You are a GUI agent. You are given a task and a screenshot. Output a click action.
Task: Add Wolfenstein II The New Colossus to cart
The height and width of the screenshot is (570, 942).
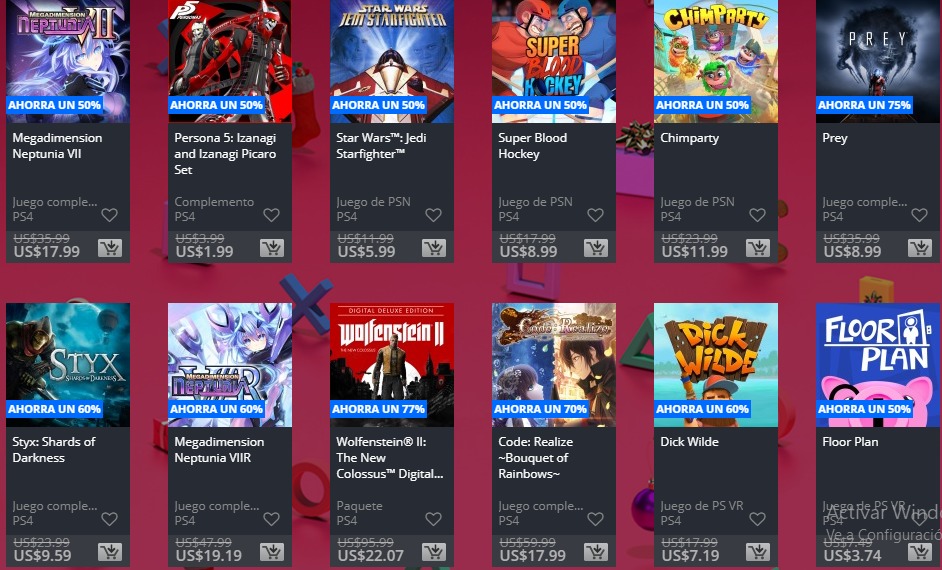[433, 552]
